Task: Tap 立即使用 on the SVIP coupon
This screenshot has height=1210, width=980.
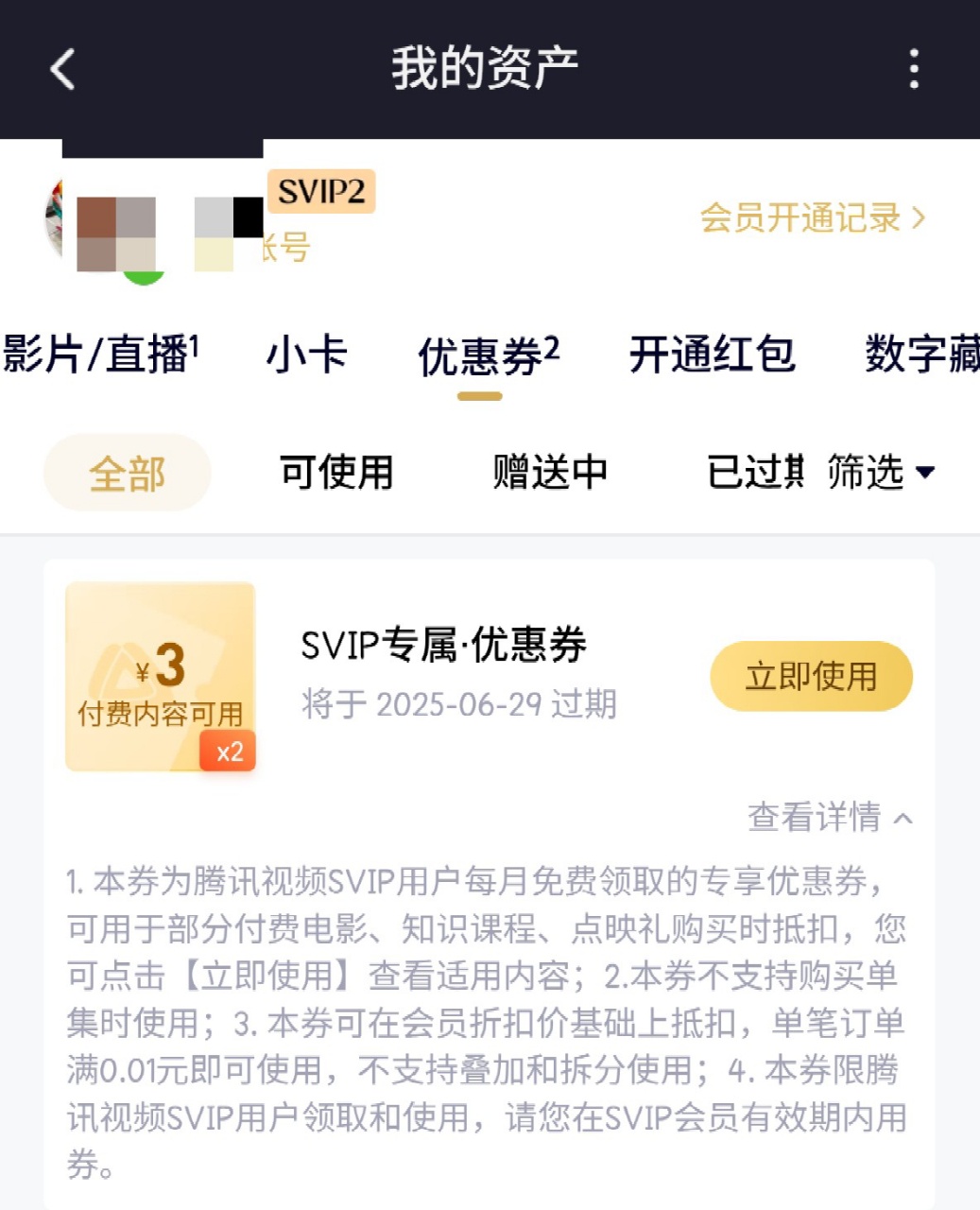Action: point(811,677)
